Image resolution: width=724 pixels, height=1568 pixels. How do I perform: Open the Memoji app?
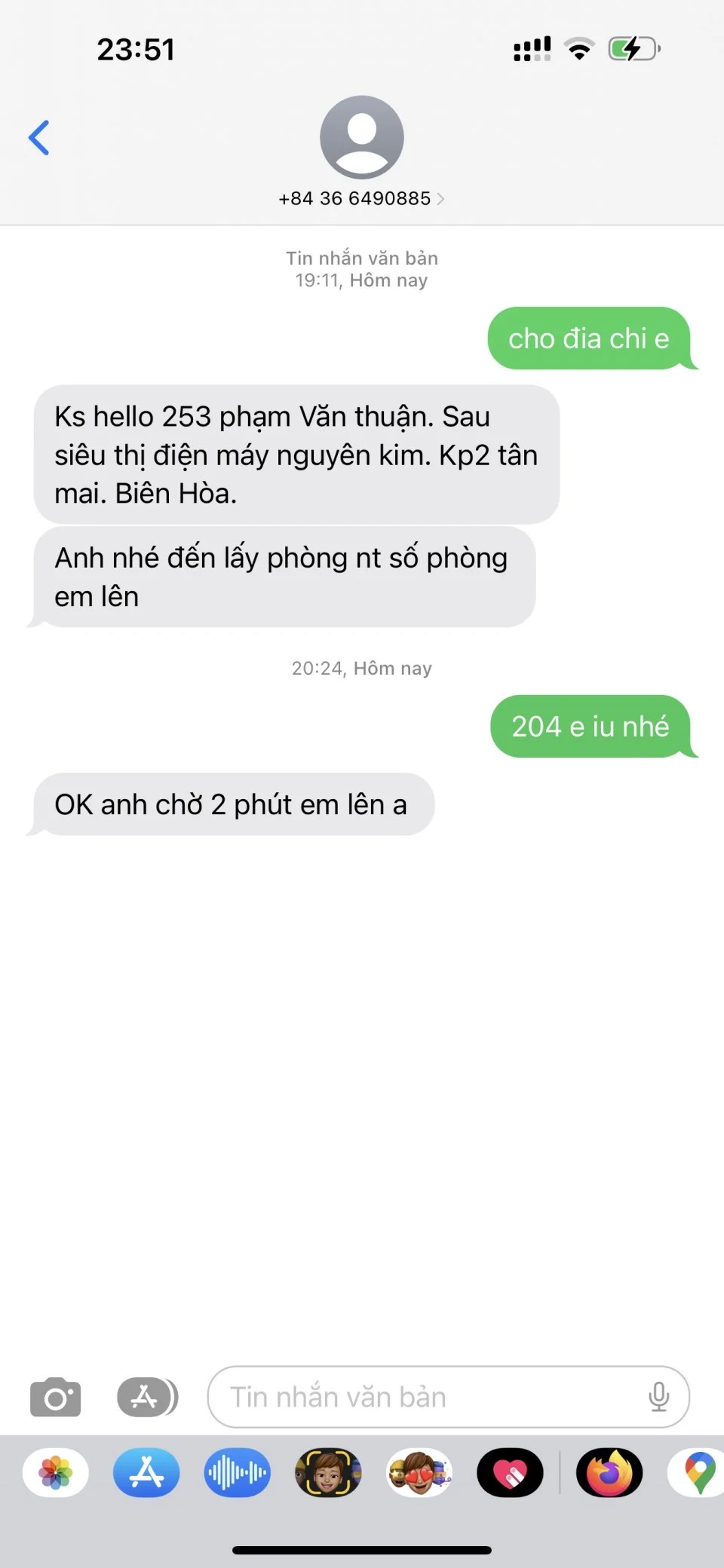click(x=328, y=1472)
